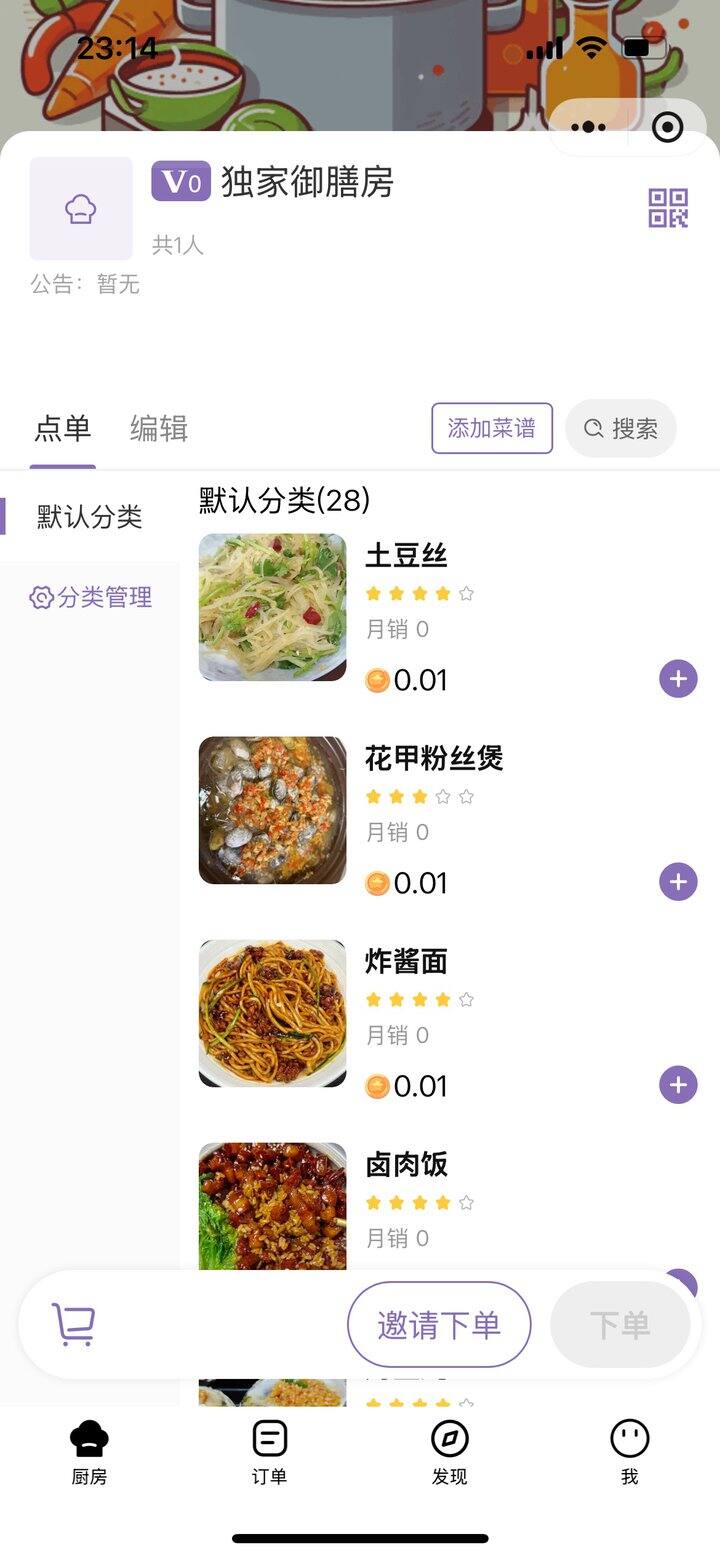Tap 添加菜谱 to add a recipe
Viewport: 720px width, 1558px height.
click(492, 428)
